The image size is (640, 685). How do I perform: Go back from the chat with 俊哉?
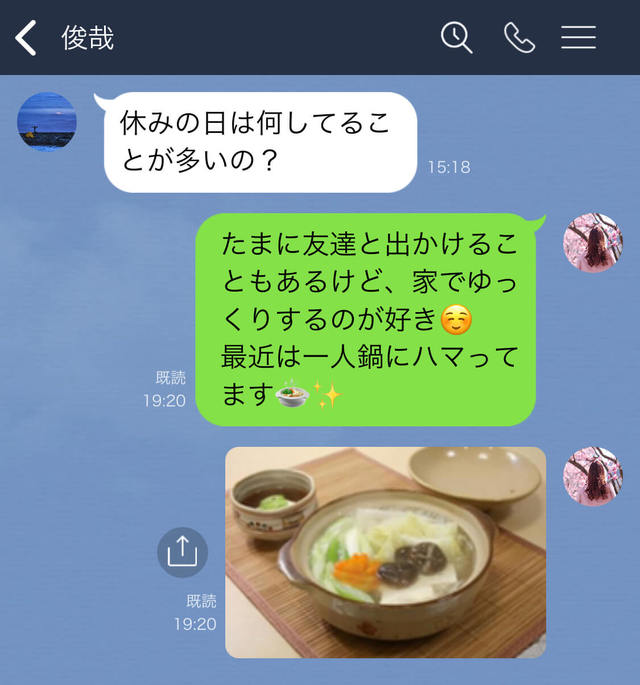coord(26,38)
